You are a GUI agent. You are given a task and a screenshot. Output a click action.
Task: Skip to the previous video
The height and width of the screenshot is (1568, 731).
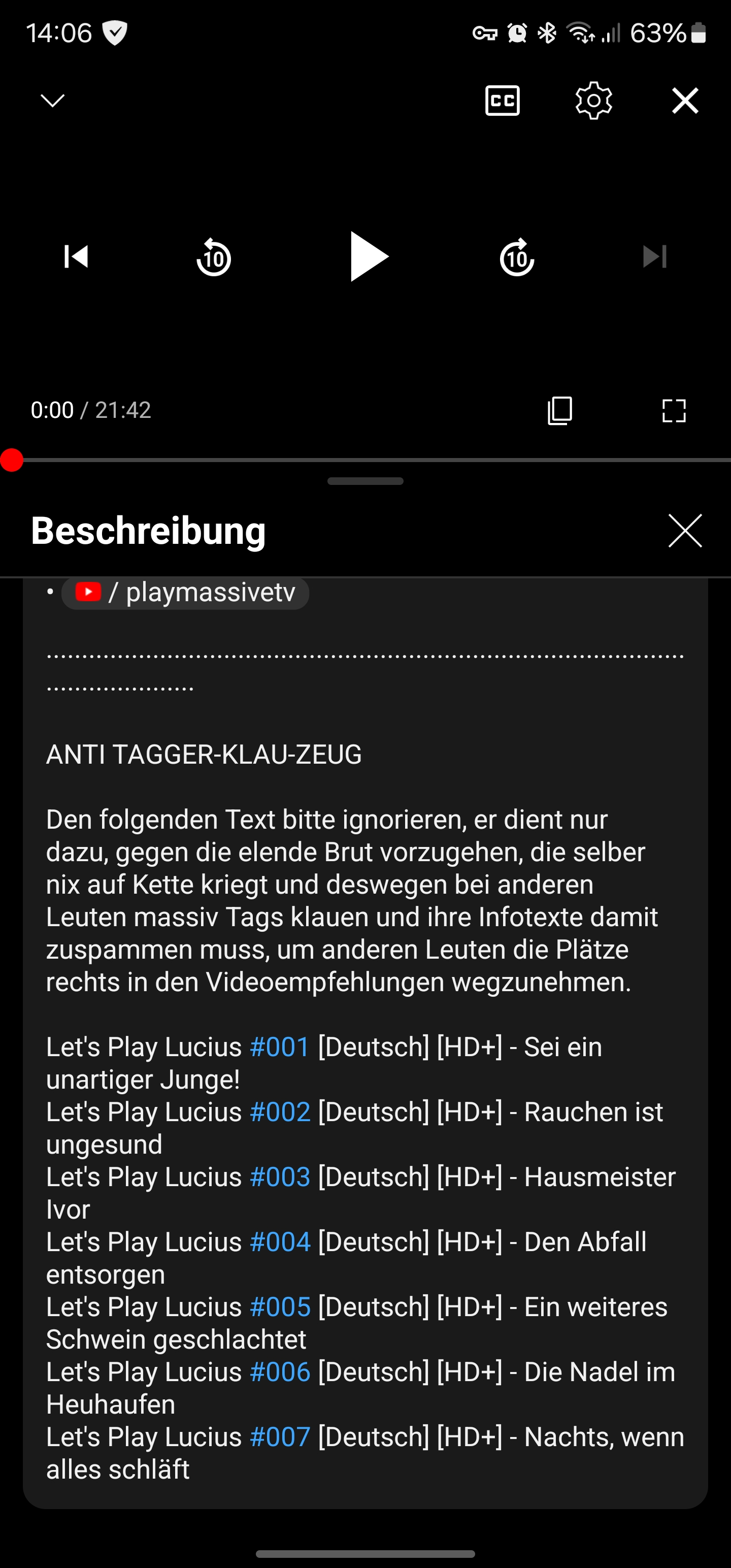coord(76,256)
